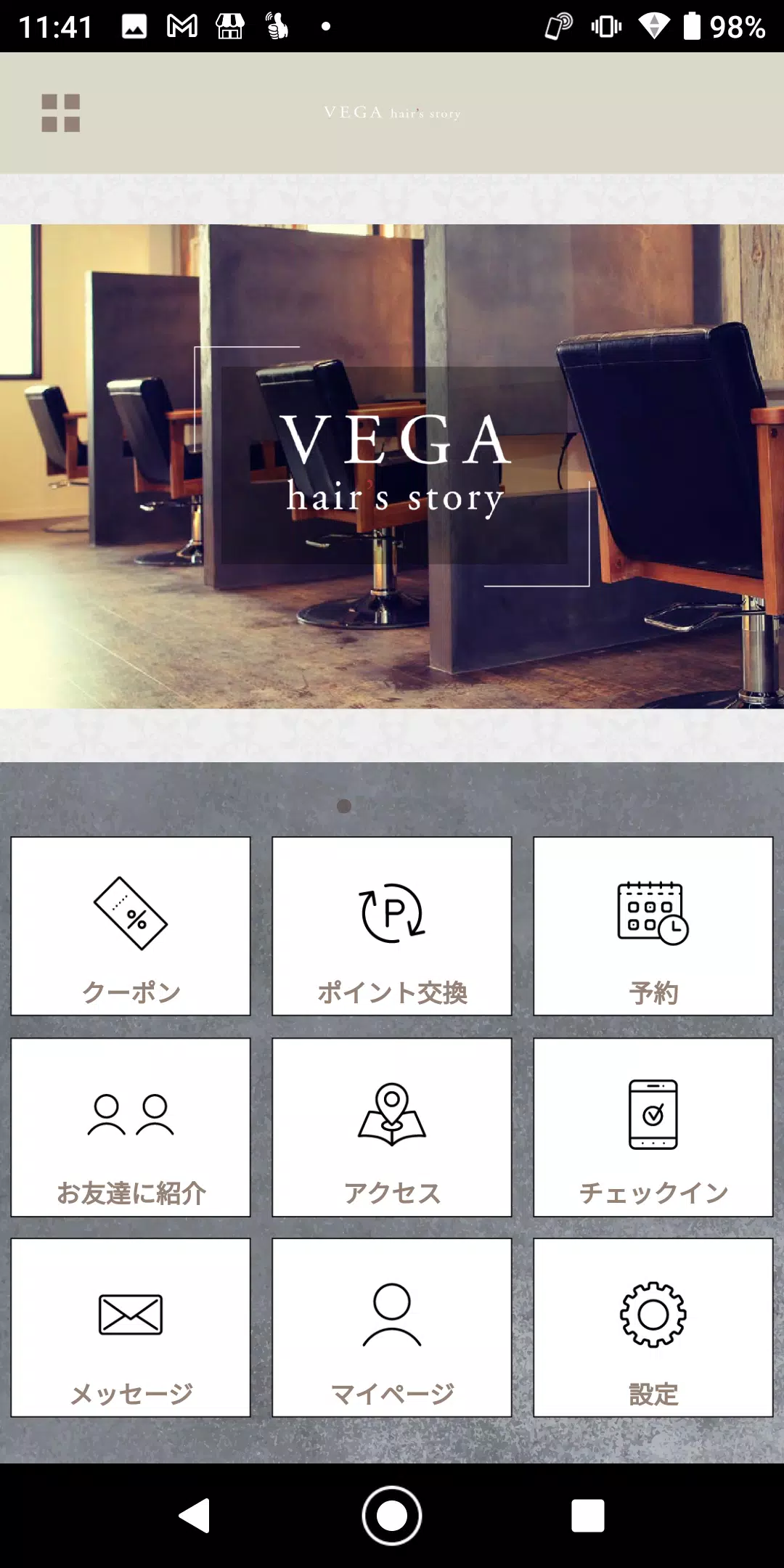This screenshot has height=1568, width=784.
Task: Open メッセージ messages
Action: pyautogui.click(x=131, y=1327)
